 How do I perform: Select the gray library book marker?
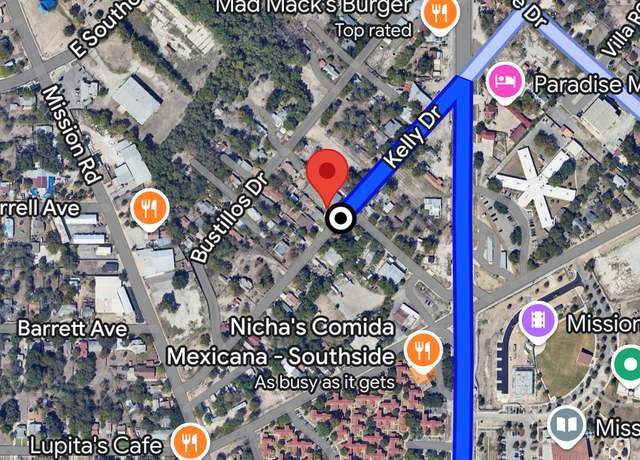pos(565,427)
